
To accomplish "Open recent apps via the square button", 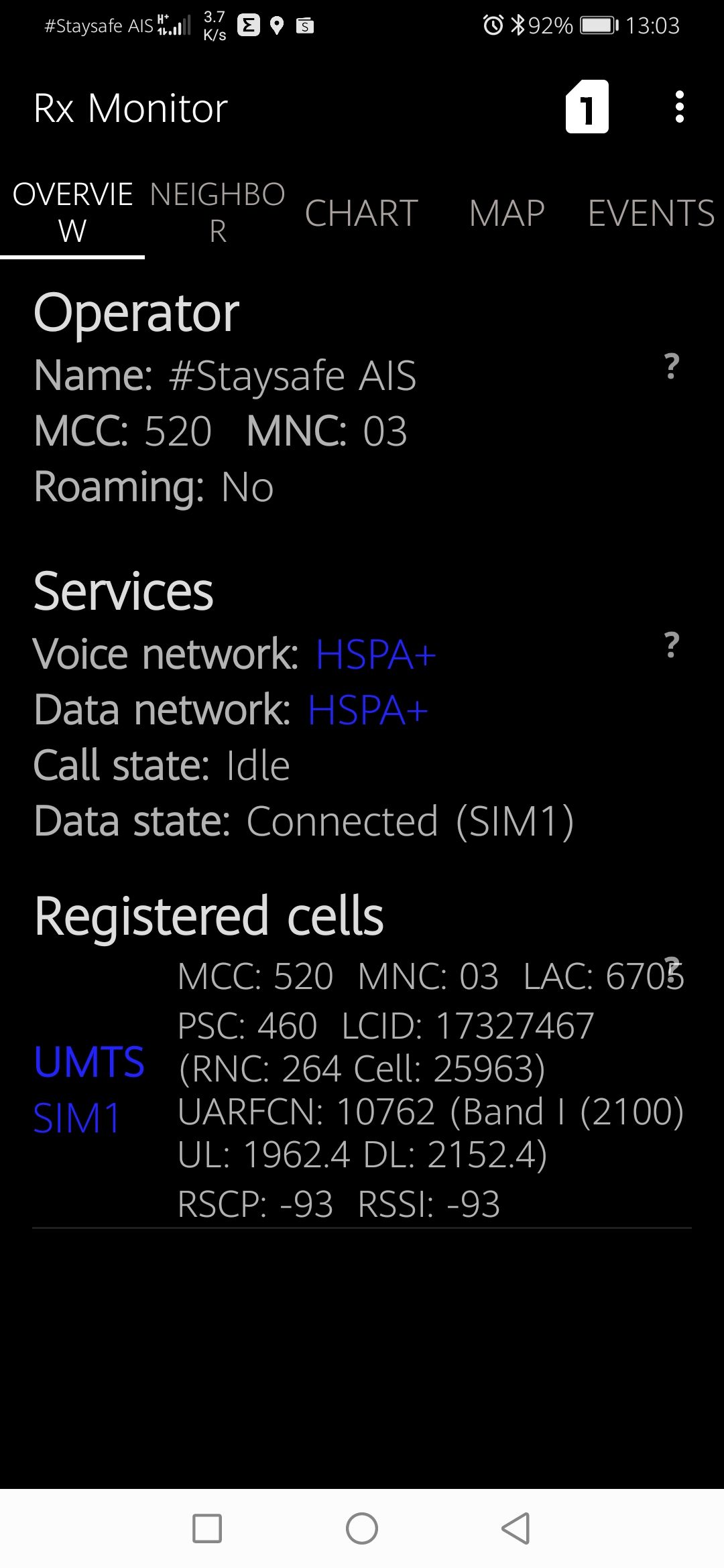I will pos(207,1528).
